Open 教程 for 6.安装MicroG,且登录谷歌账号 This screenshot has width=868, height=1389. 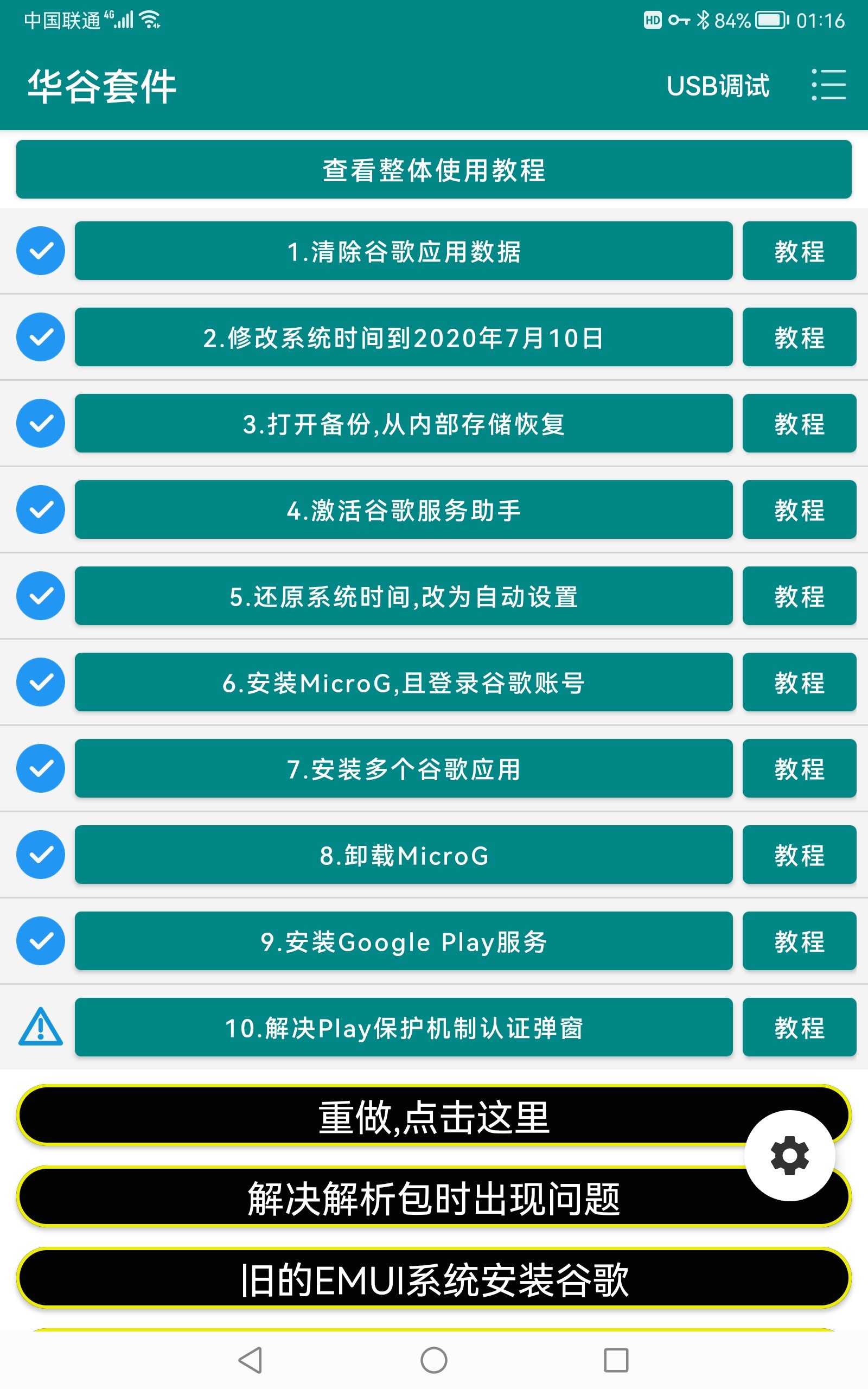(799, 683)
